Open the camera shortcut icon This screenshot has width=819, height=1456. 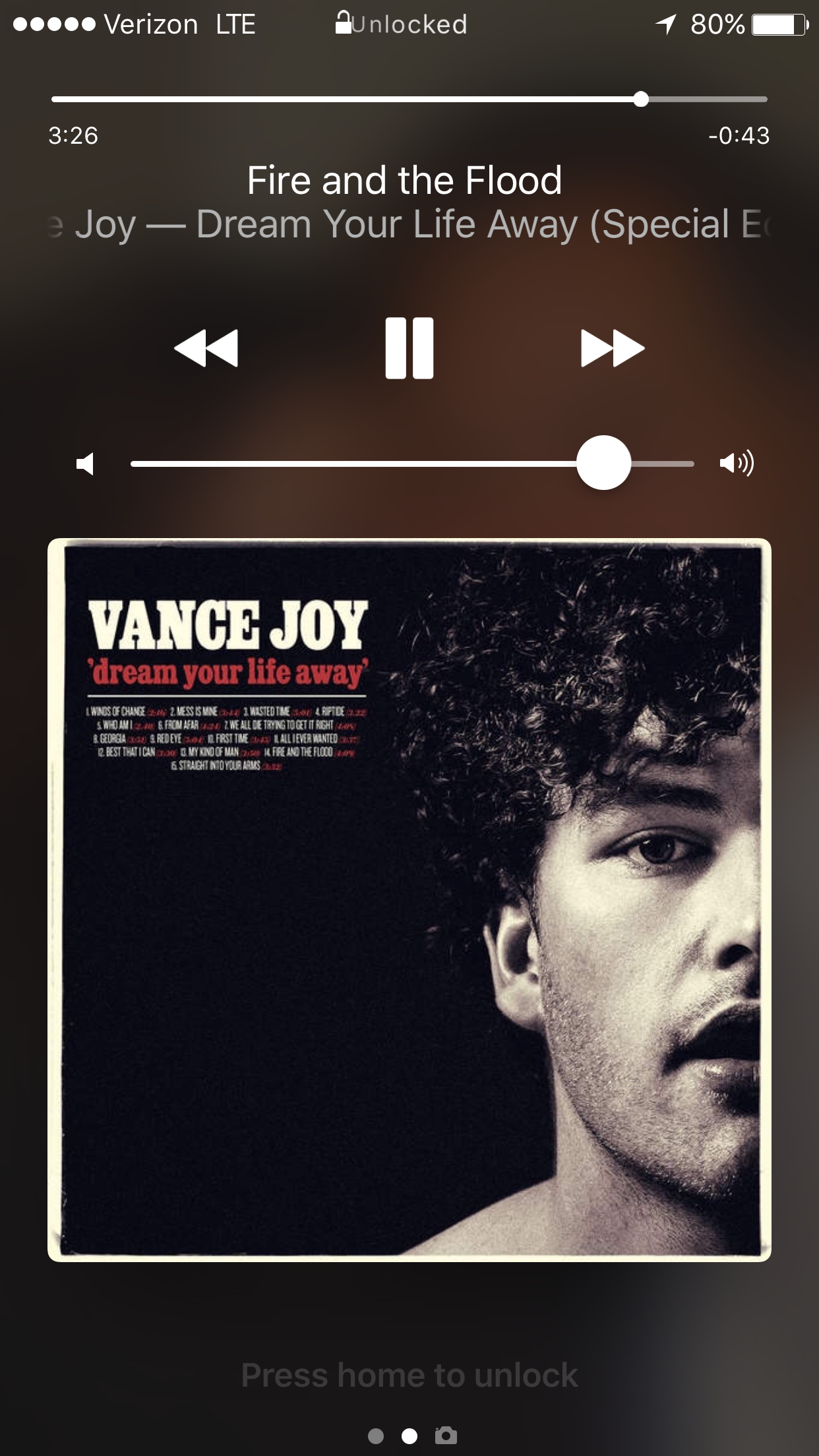tap(446, 1436)
